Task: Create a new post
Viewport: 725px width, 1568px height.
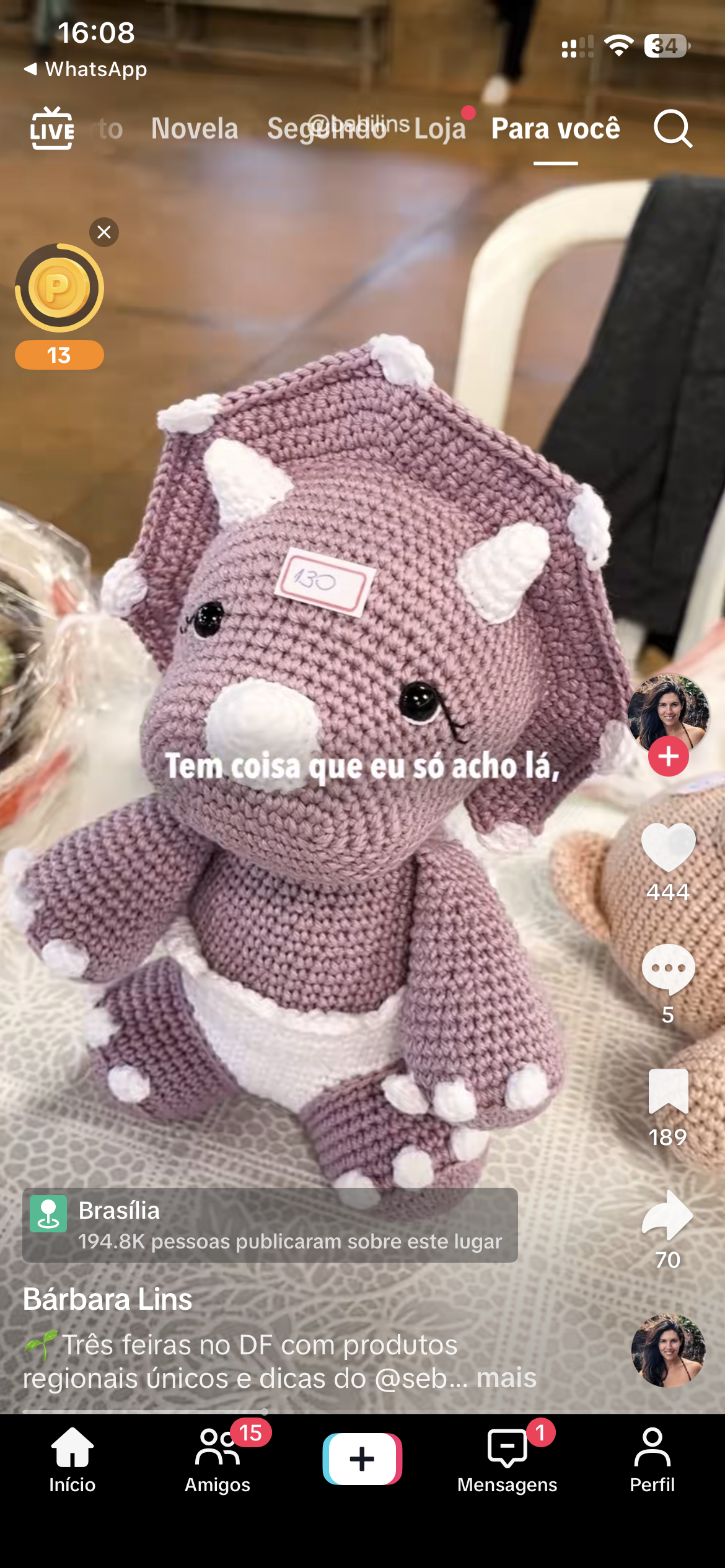Action: coord(362,1459)
